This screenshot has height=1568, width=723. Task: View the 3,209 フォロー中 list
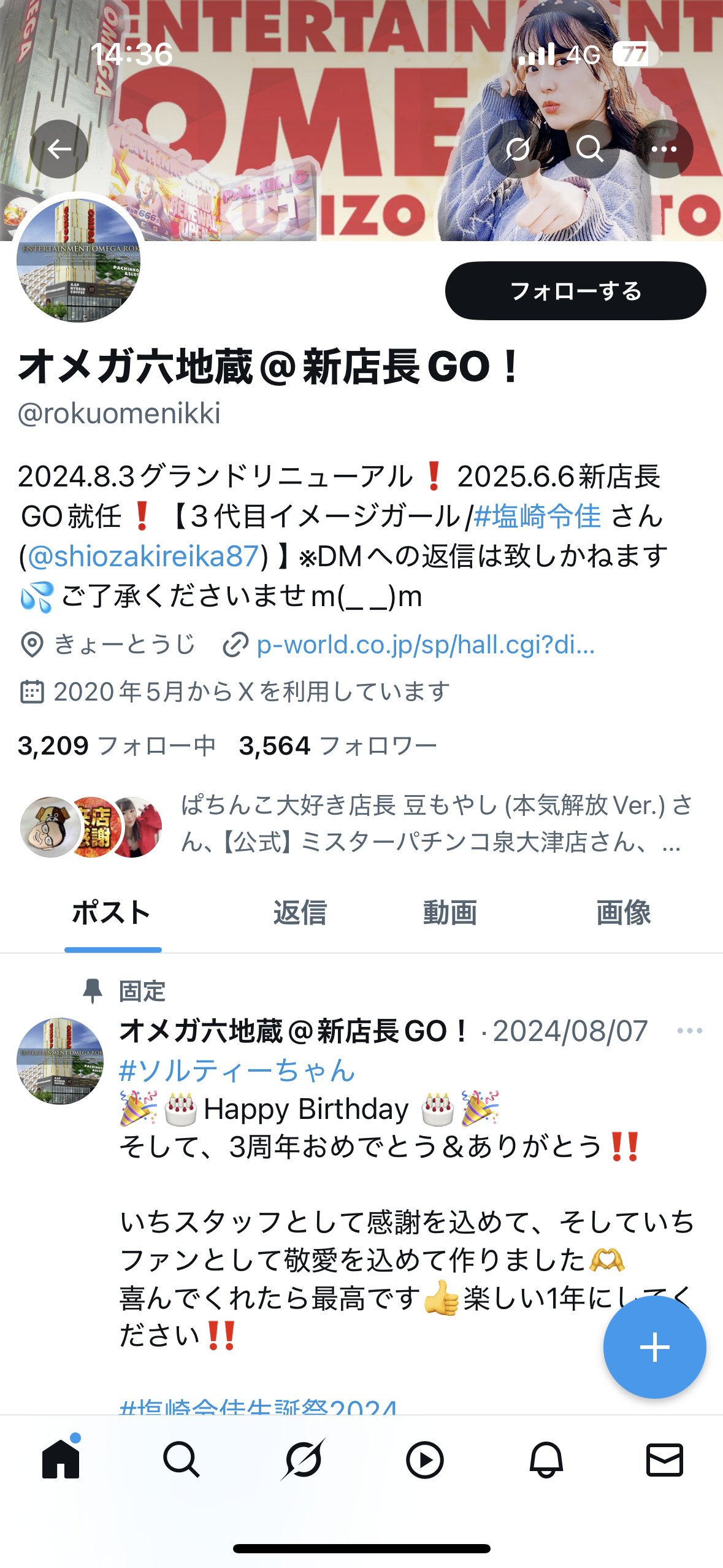tap(117, 746)
